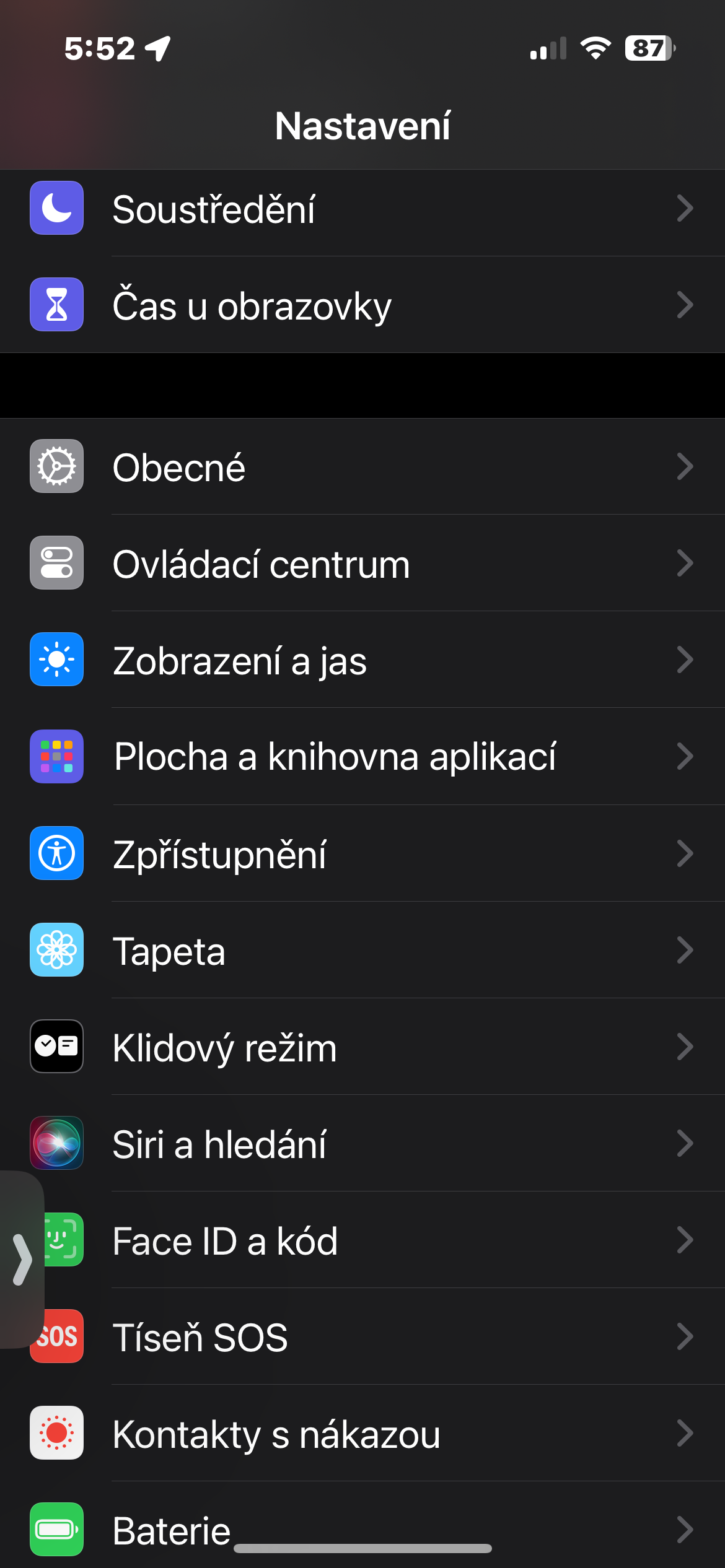Viewport: 725px width, 1568px height.
Task: Open Siri a hledání
Action: [362, 1143]
